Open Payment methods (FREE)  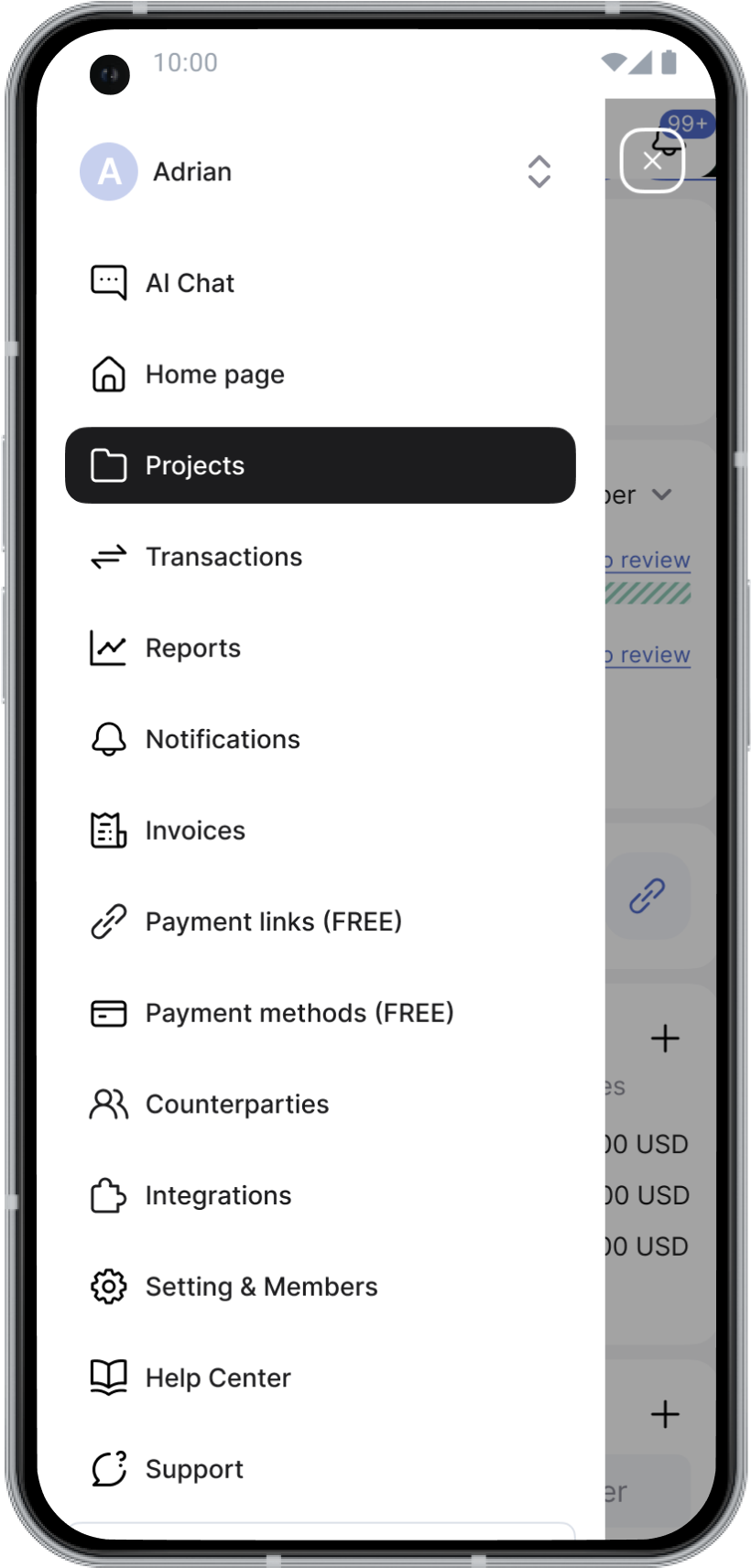coord(299,1013)
